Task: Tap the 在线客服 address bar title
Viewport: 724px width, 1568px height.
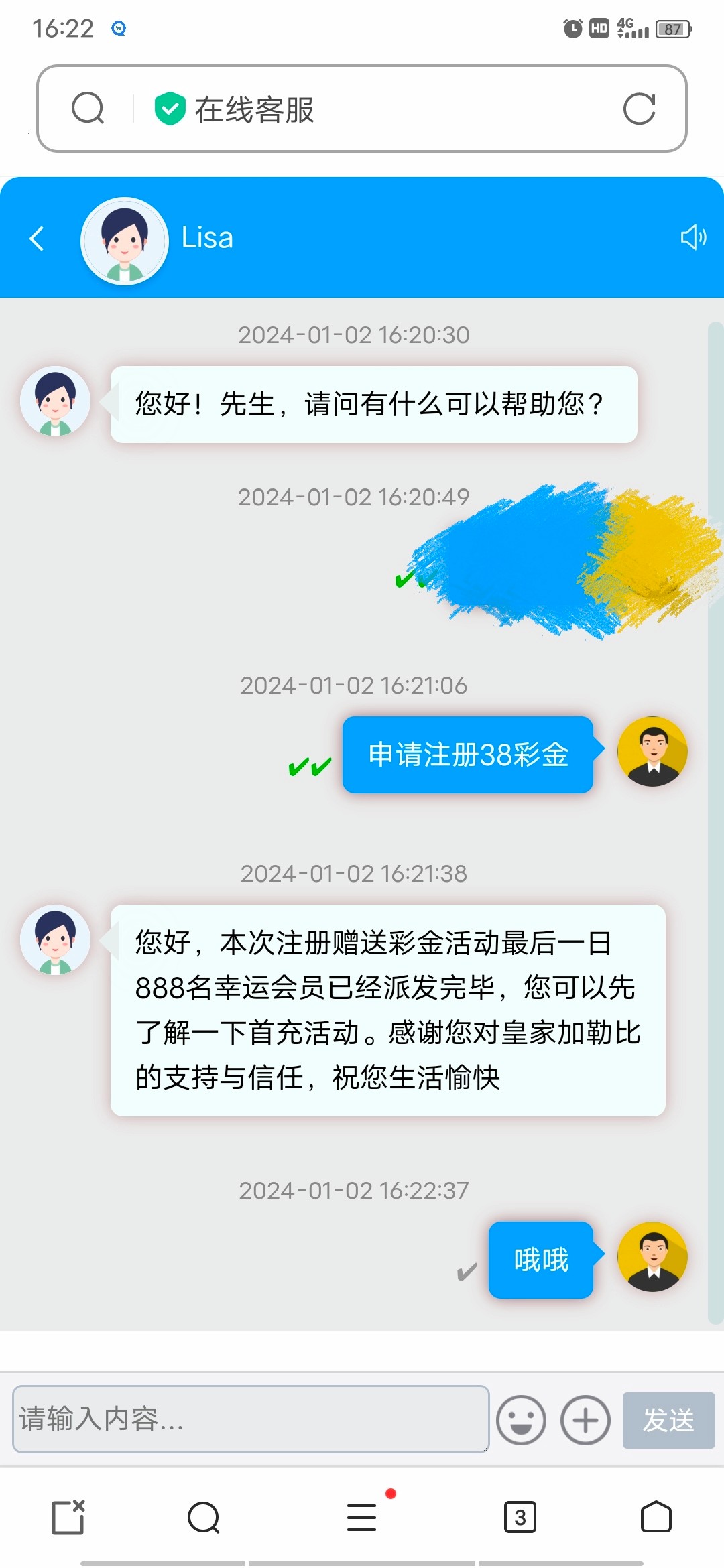Action: click(255, 109)
